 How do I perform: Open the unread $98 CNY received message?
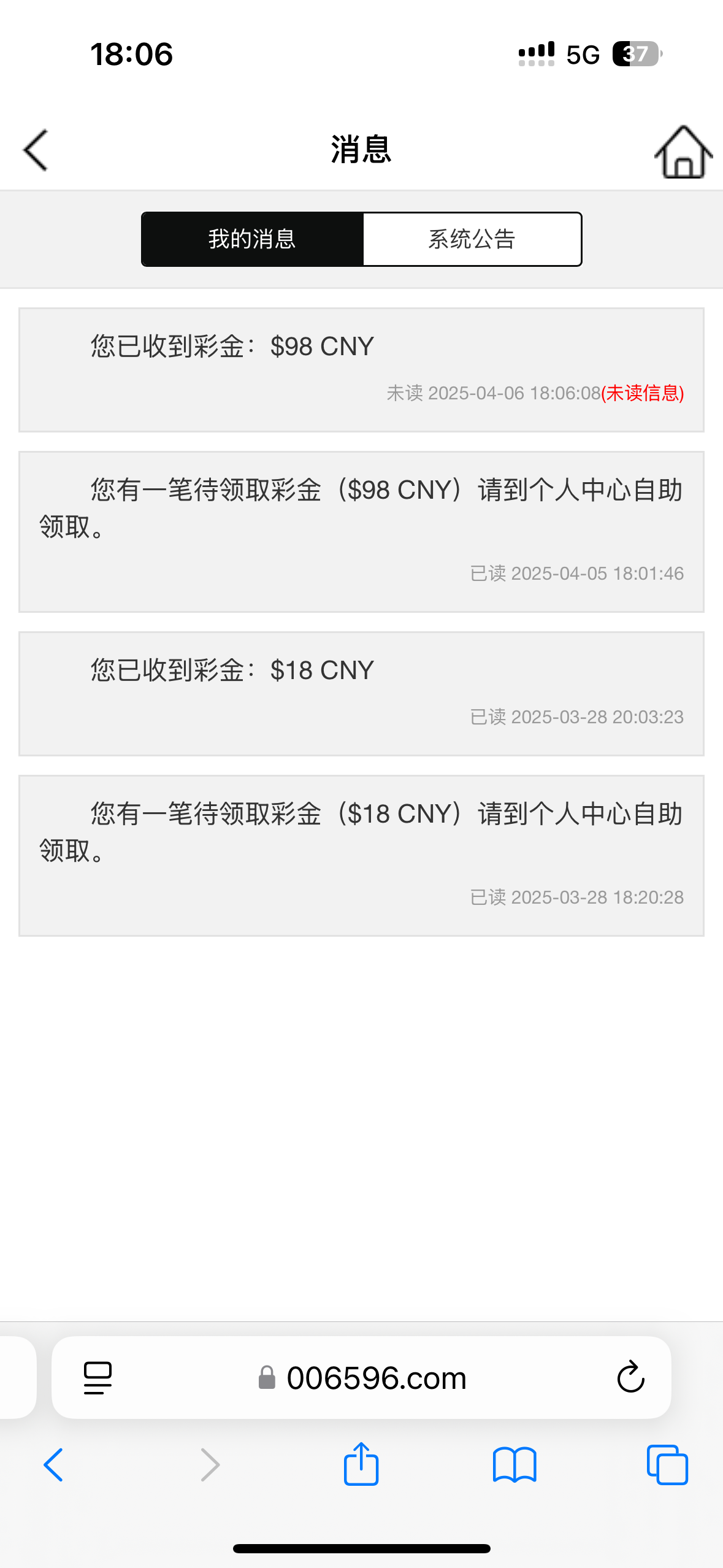pos(361,370)
